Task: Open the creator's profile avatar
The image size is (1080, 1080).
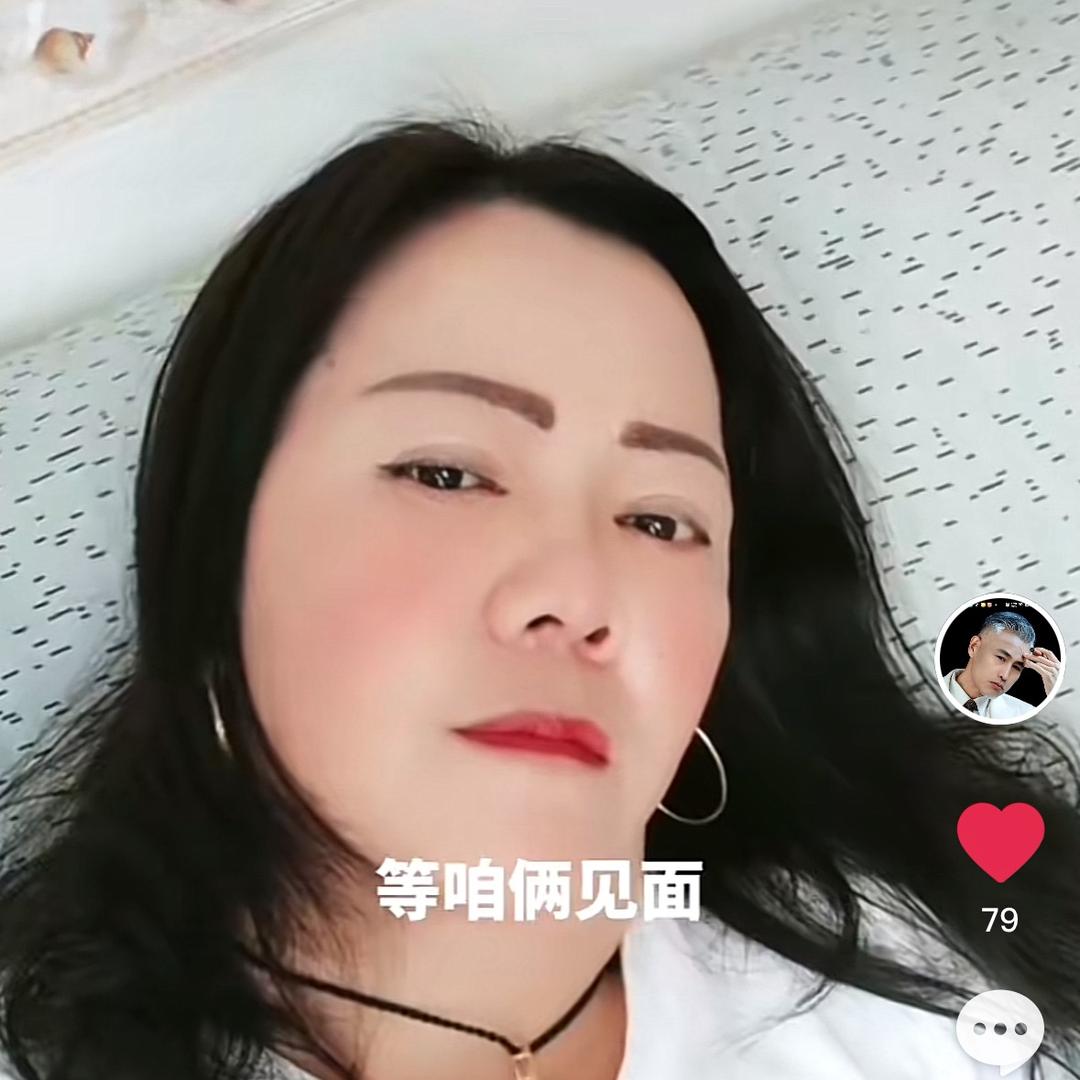Action: point(999,657)
